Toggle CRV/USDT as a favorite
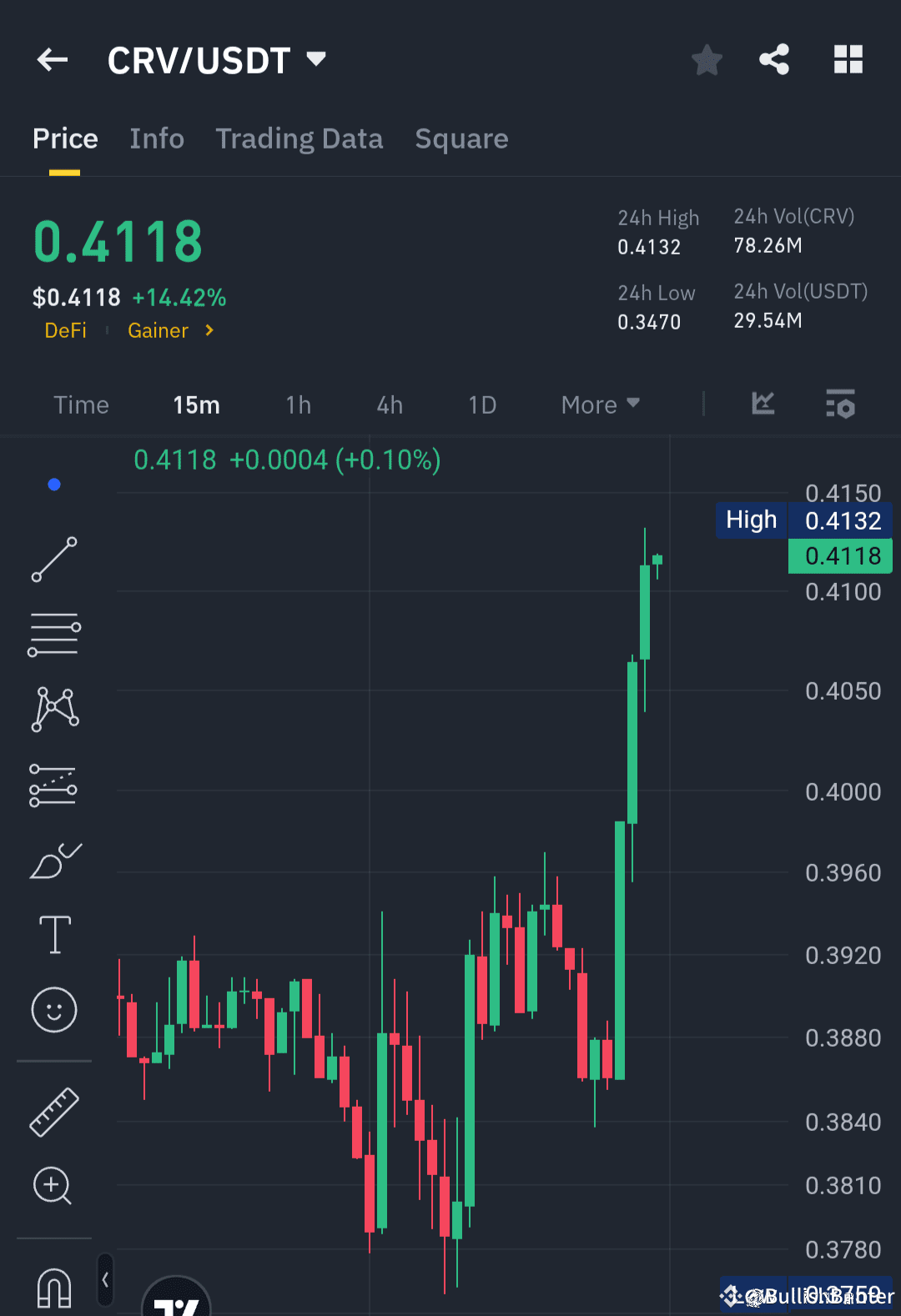The width and height of the screenshot is (901, 1316). [x=707, y=59]
